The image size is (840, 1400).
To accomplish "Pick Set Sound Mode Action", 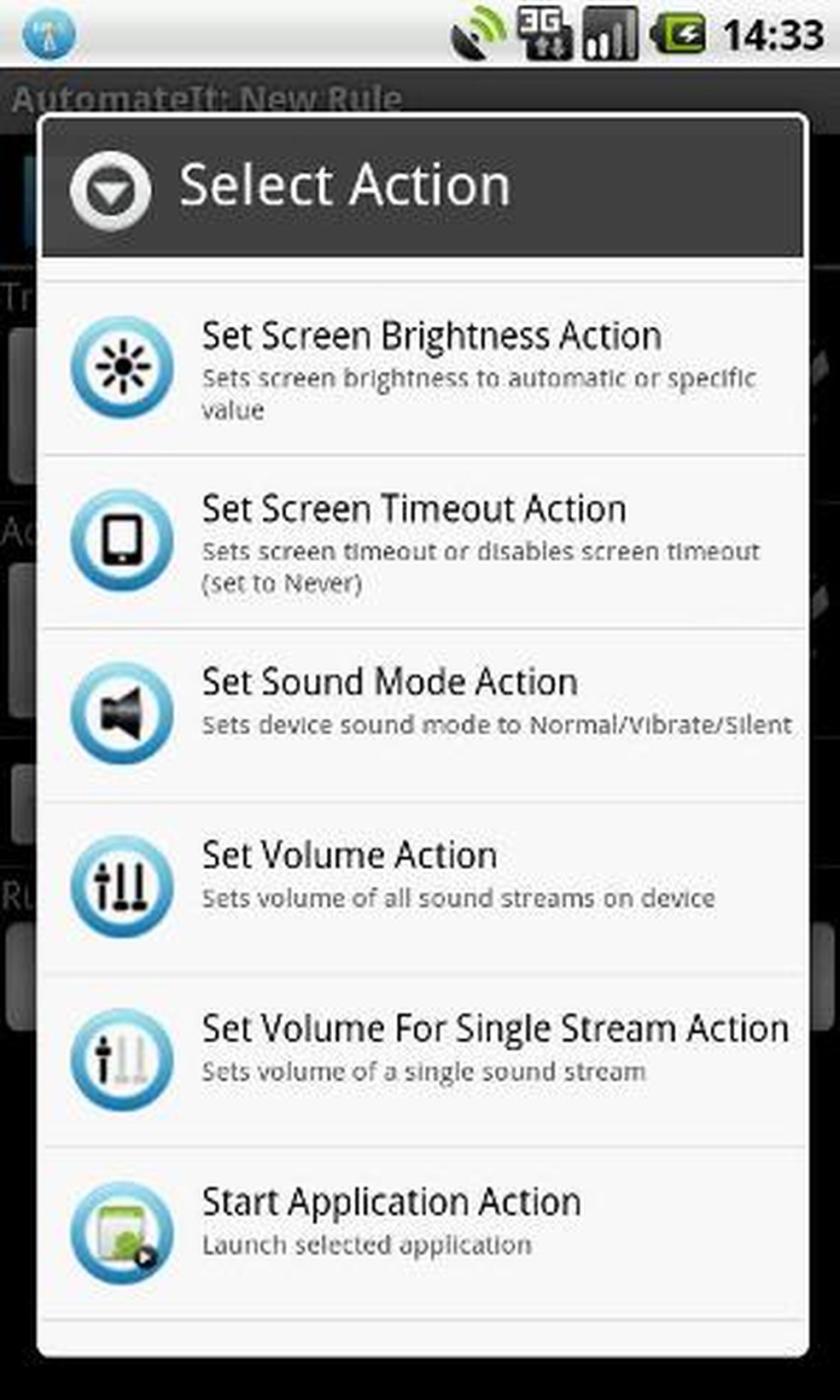I will pyautogui.click(x=423, y=715).
